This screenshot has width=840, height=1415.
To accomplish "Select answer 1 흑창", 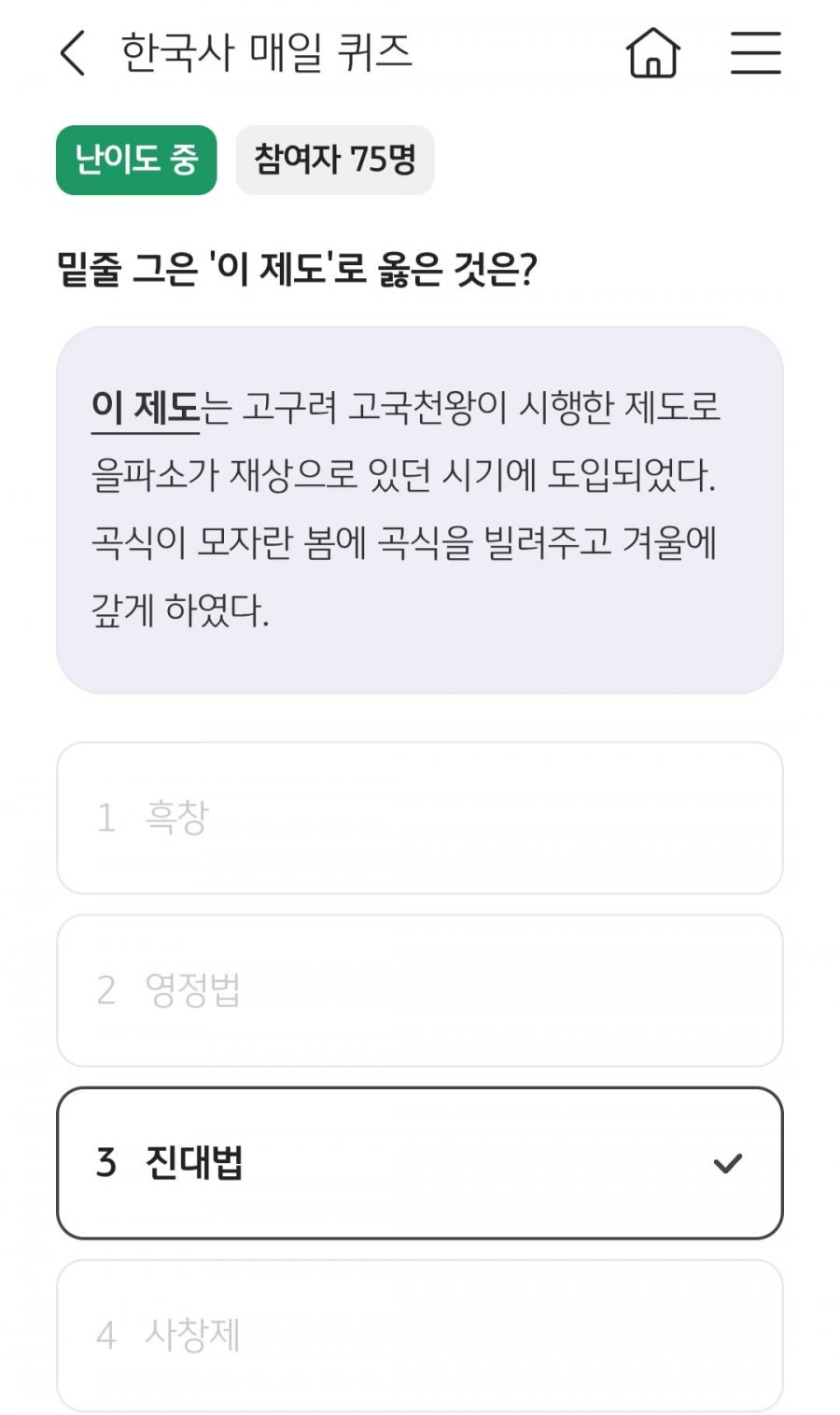I will pos(419,818).
